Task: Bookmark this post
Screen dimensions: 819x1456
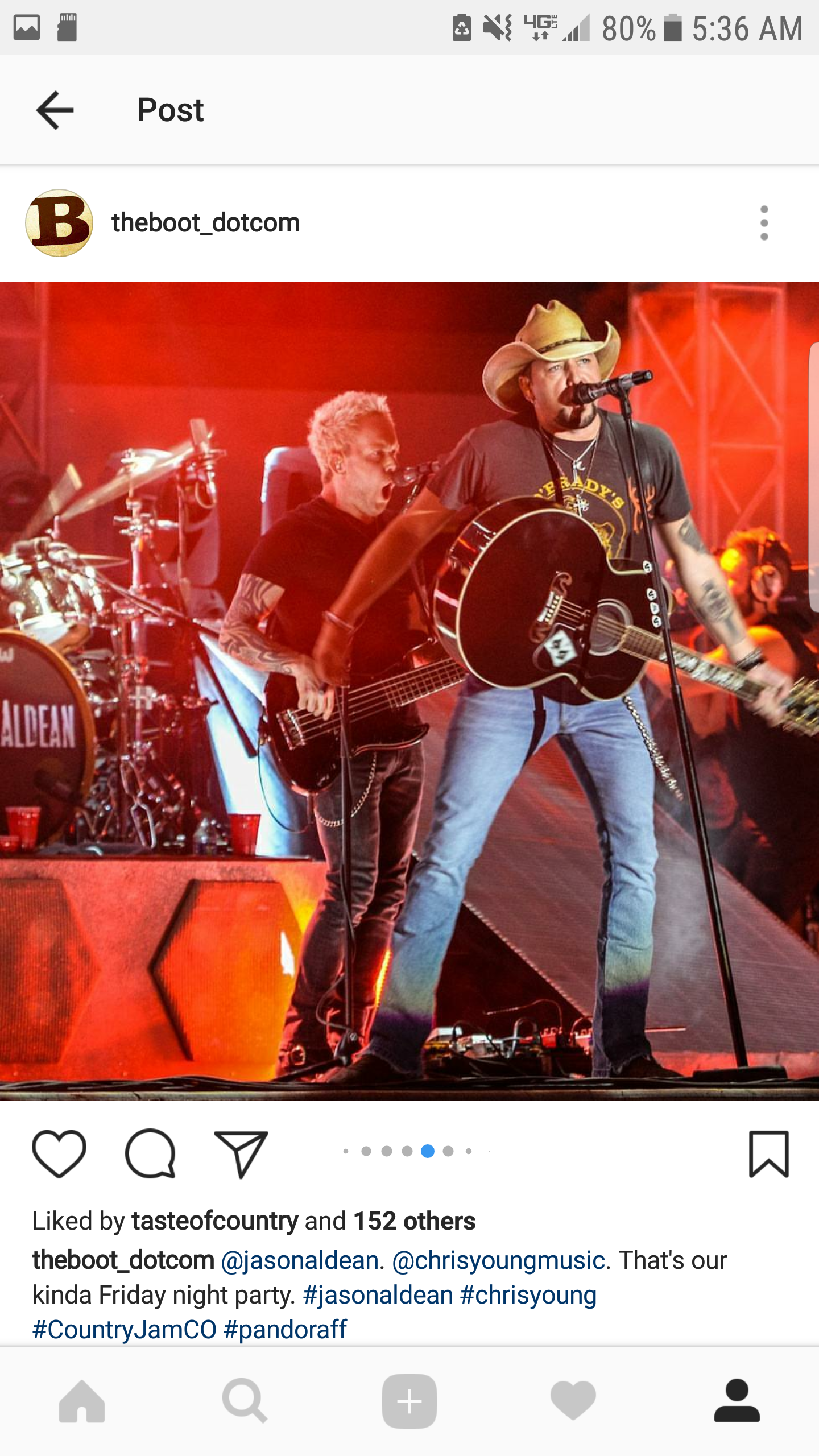Action: pyautogui.click(x=768, y=1153)
